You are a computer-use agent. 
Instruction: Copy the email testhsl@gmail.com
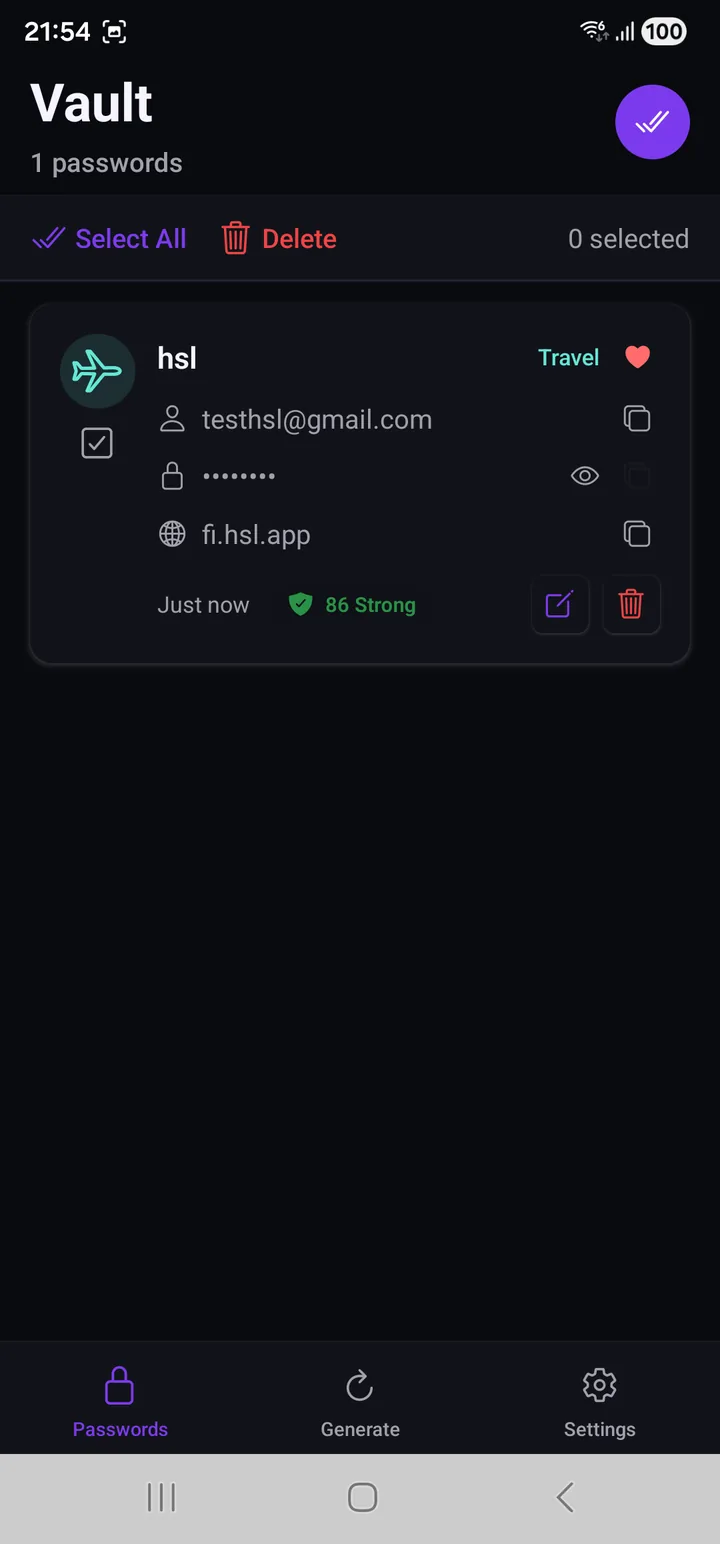point(637,418)
